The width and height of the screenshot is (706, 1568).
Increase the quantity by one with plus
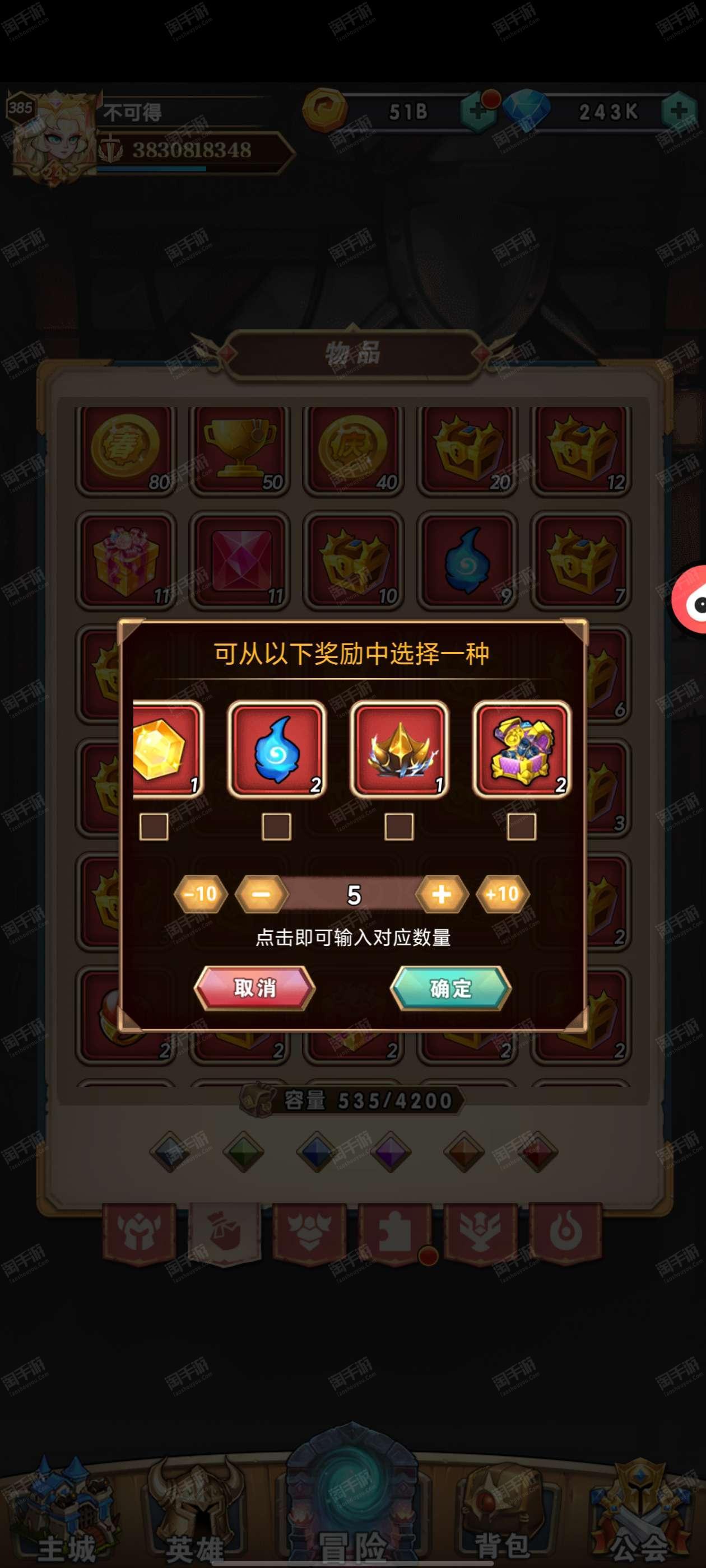click(442, 894)
